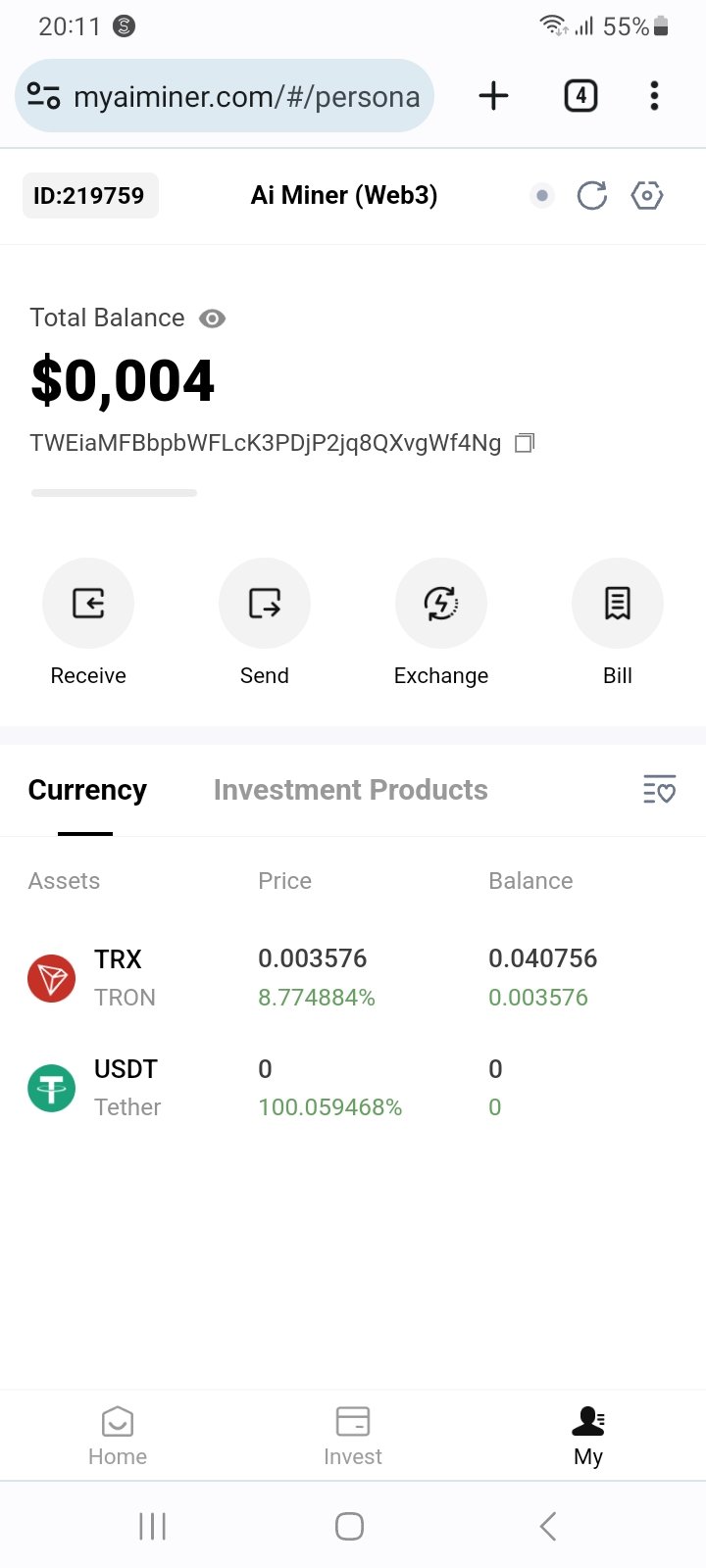Refresh the wallet with the reload icon
The image size is (706, 1568).
[x=591, y=196]
